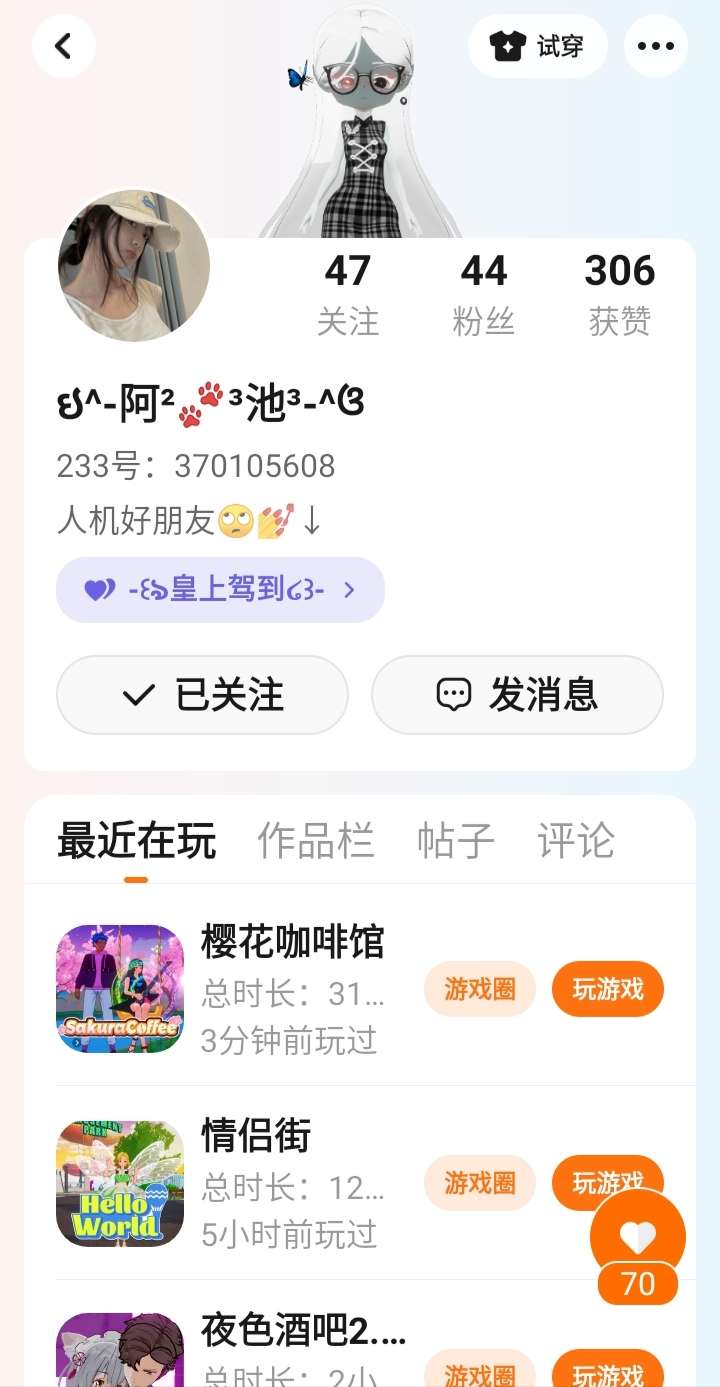Go back using the top arrow

click(x=63, y=46)
